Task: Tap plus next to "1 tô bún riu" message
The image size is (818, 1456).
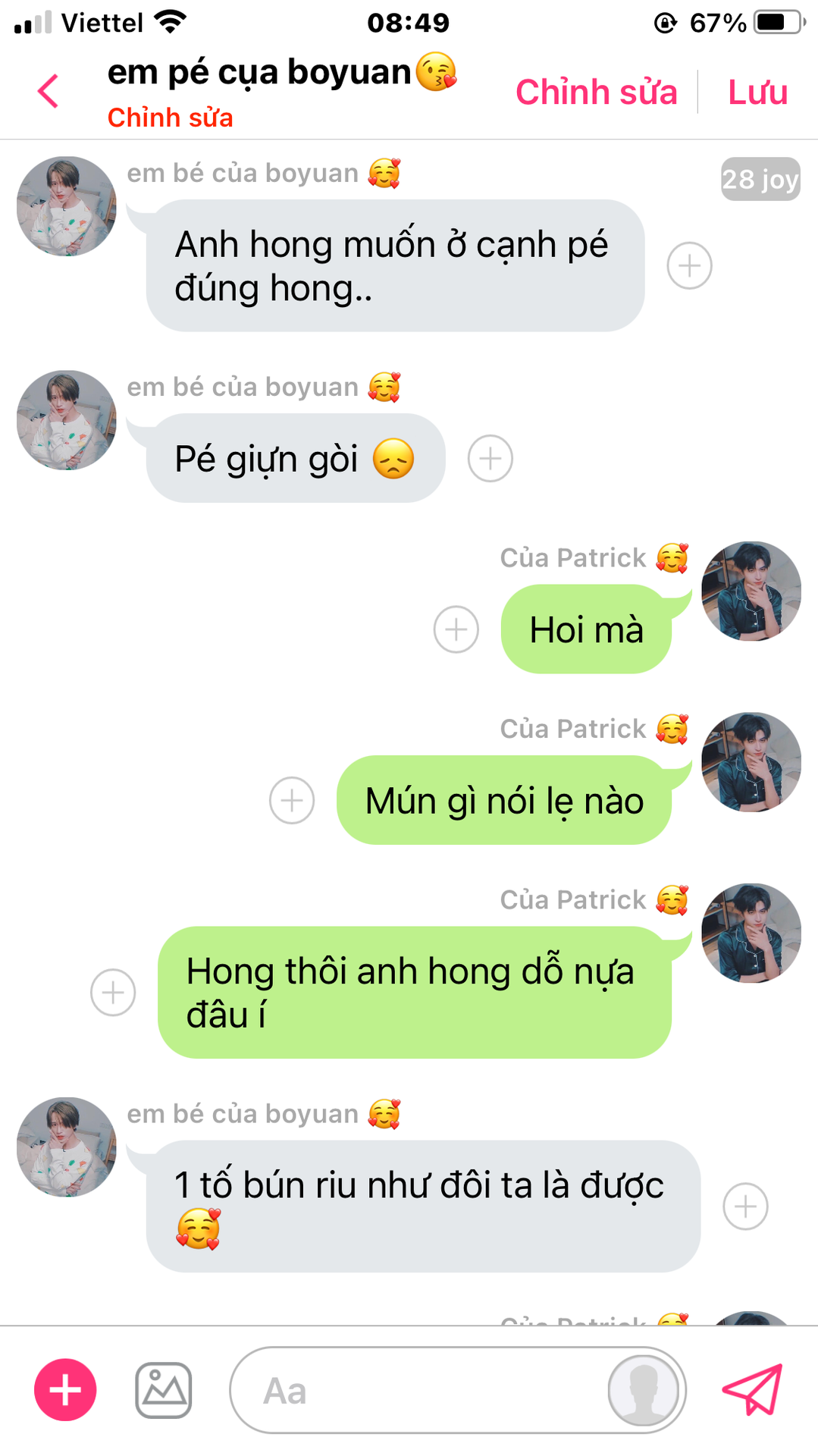Action: coord(745,1206)
